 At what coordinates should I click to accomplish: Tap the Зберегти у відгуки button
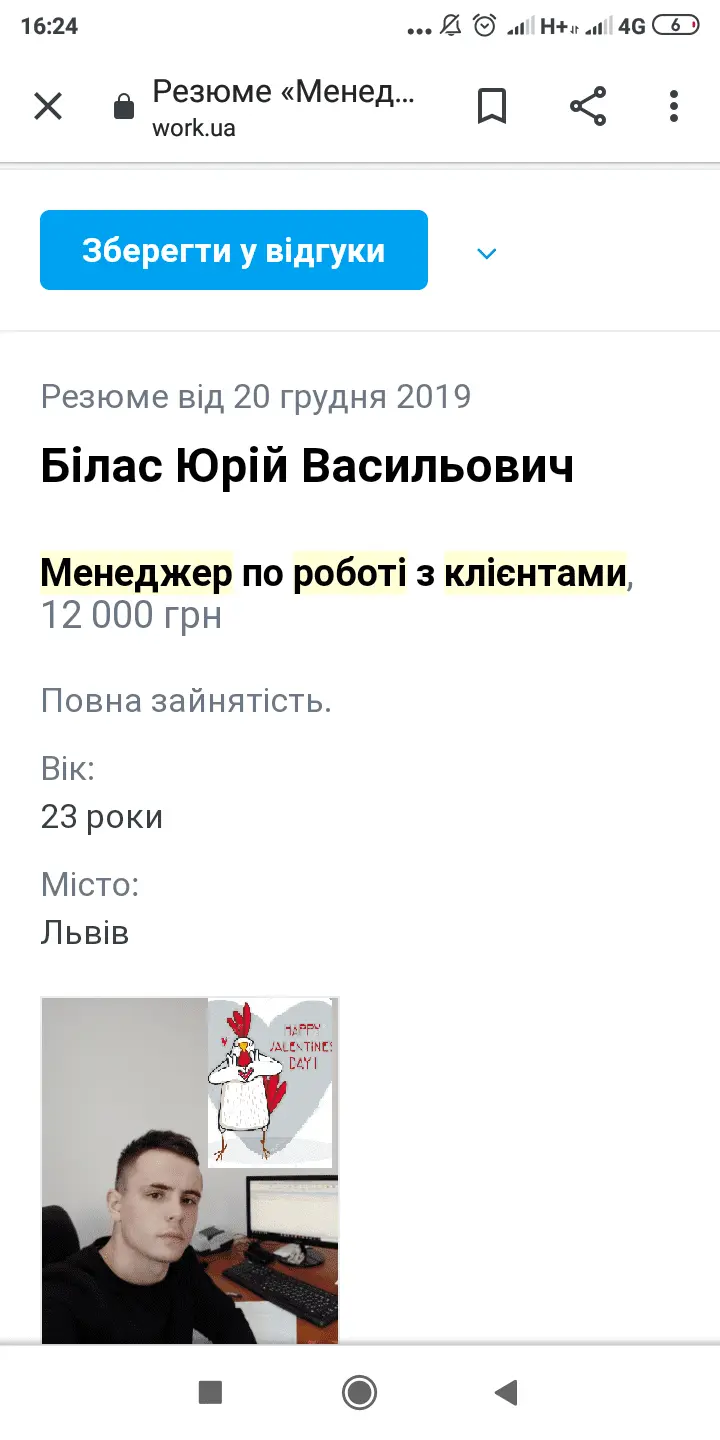(x=234, y=250)
